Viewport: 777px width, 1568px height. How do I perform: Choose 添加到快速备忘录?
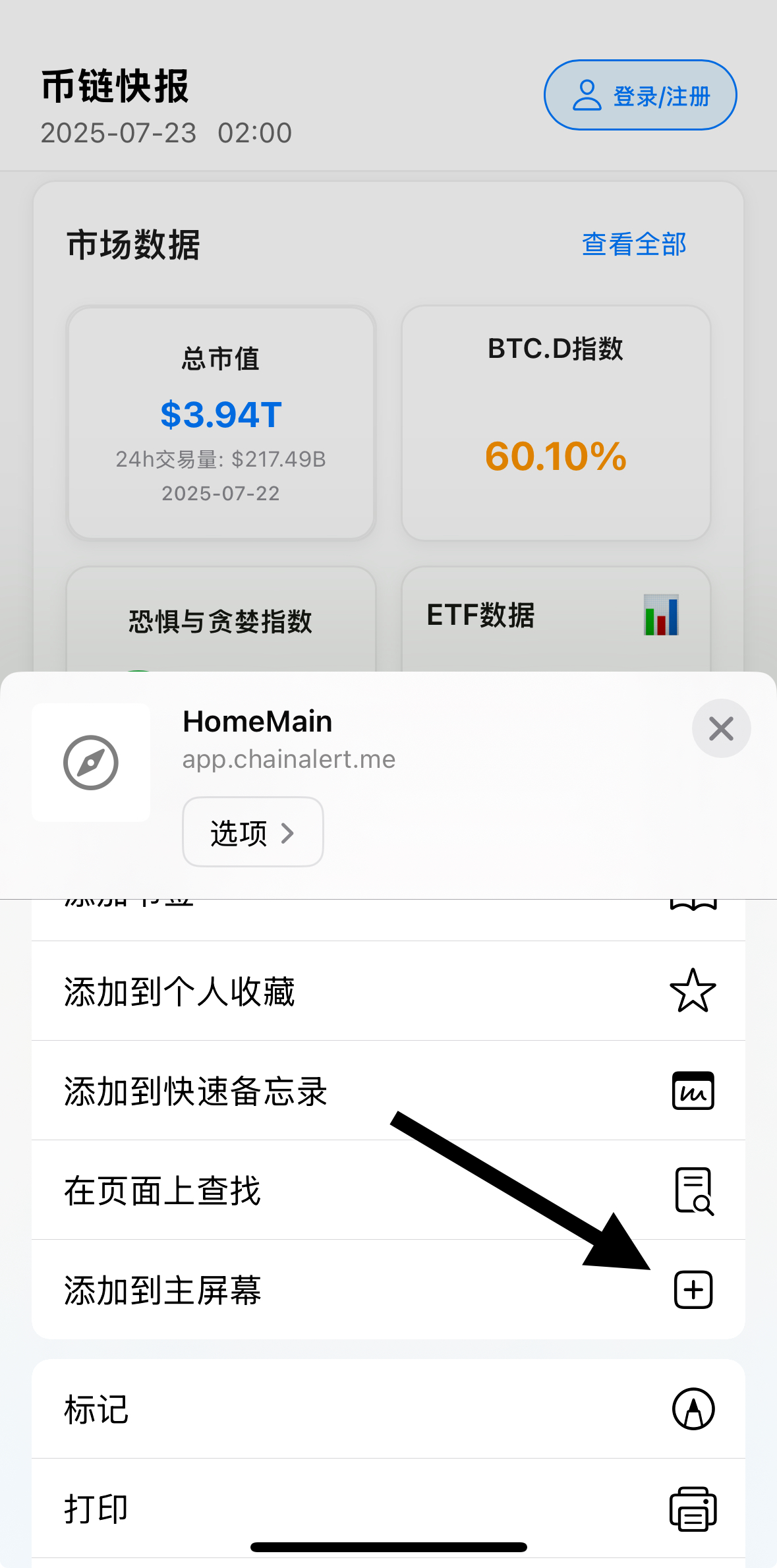tap(388, 1091)
